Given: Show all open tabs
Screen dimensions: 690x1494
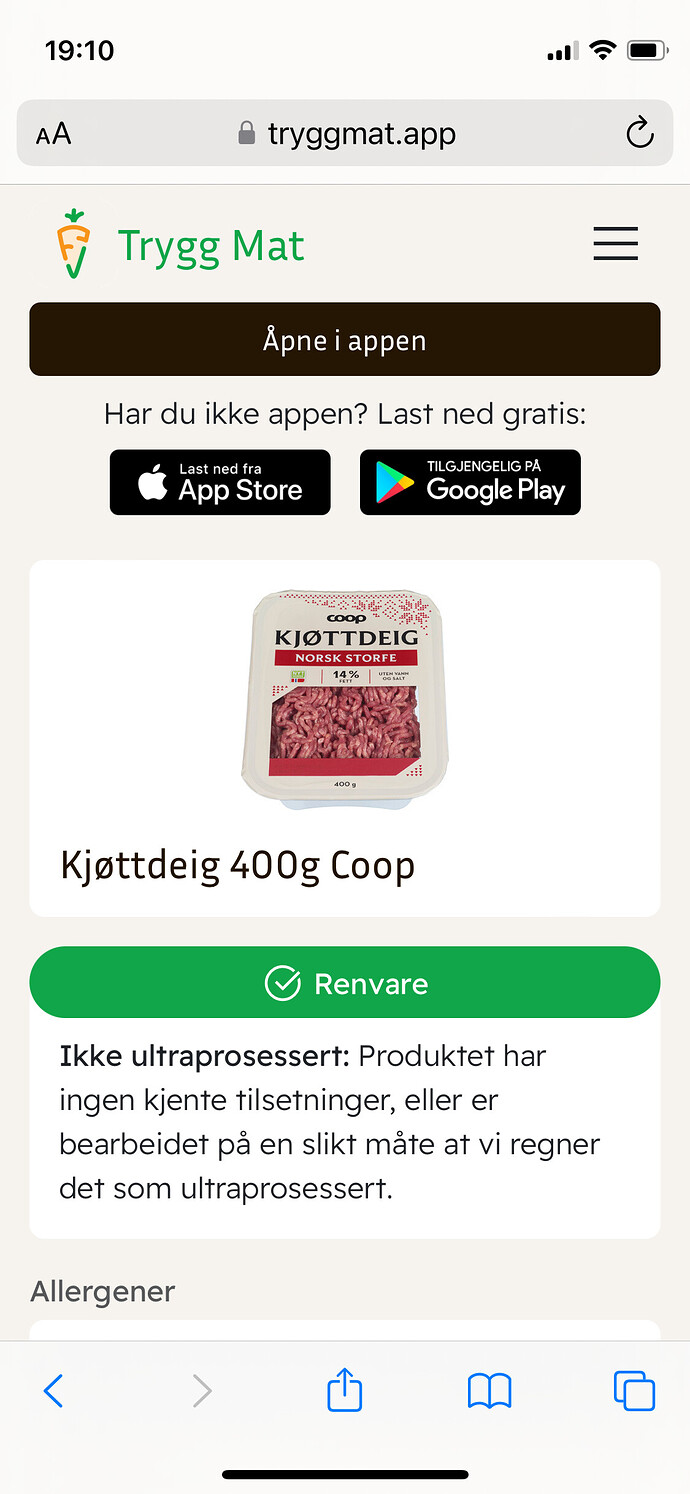Looking at the screenshot, I should point(634,1390).
